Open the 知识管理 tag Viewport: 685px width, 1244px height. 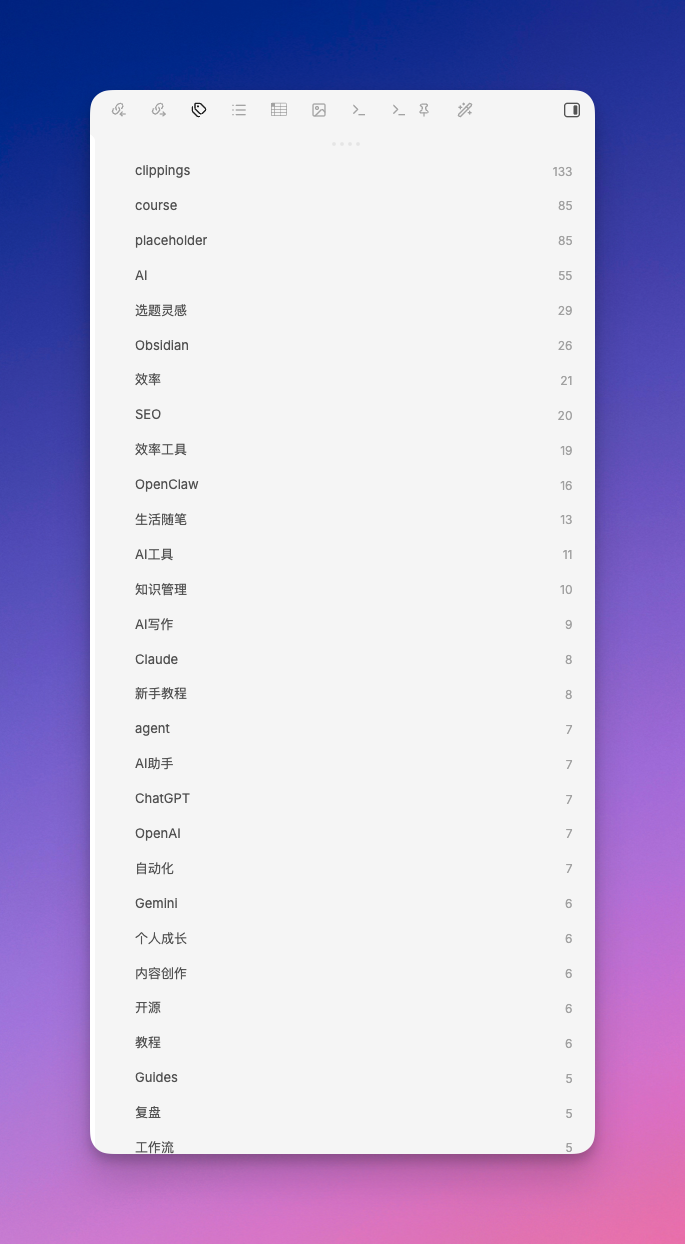161,590
